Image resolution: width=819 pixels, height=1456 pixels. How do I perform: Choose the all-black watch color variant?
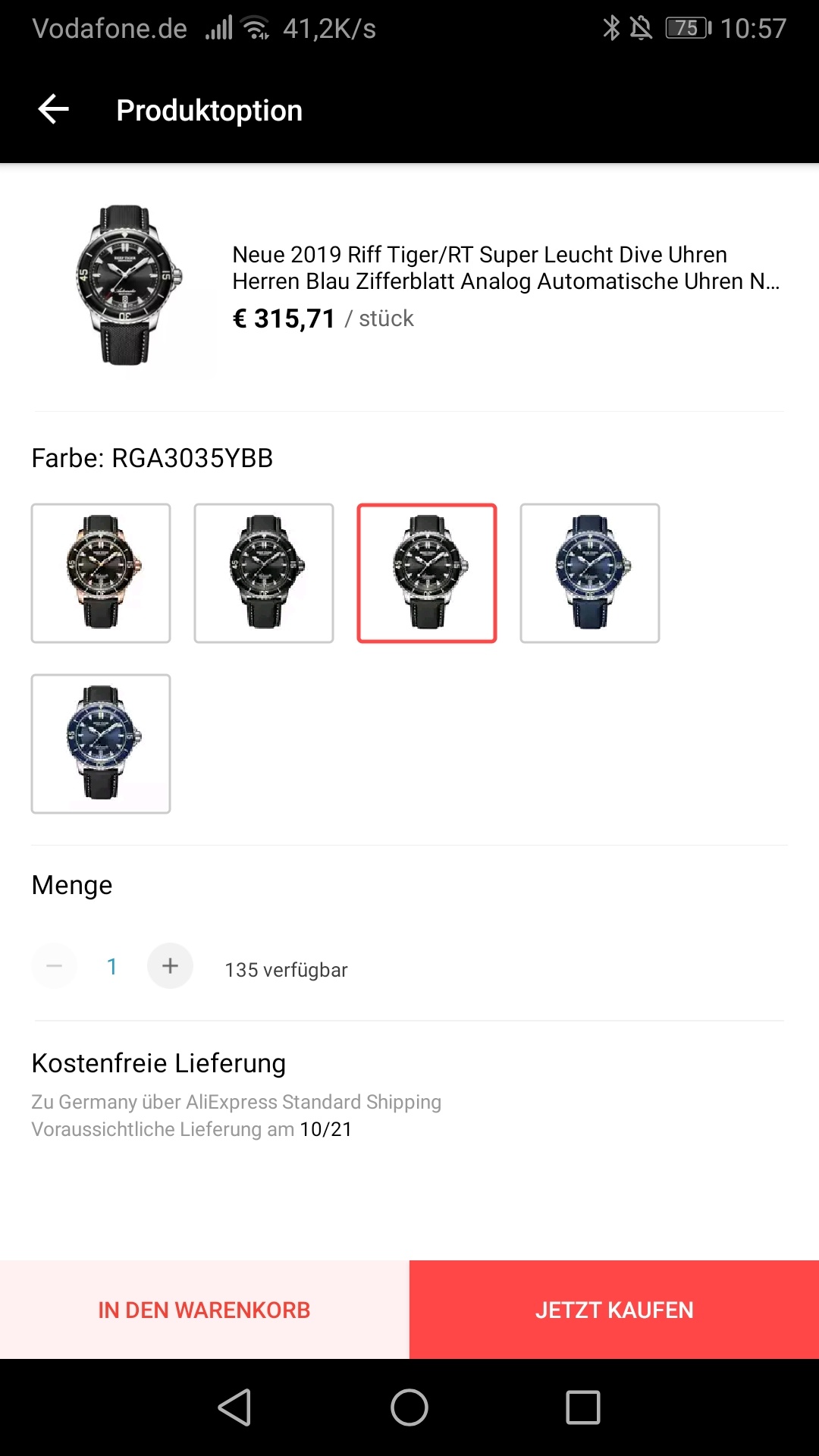click(x=264, y=573)
